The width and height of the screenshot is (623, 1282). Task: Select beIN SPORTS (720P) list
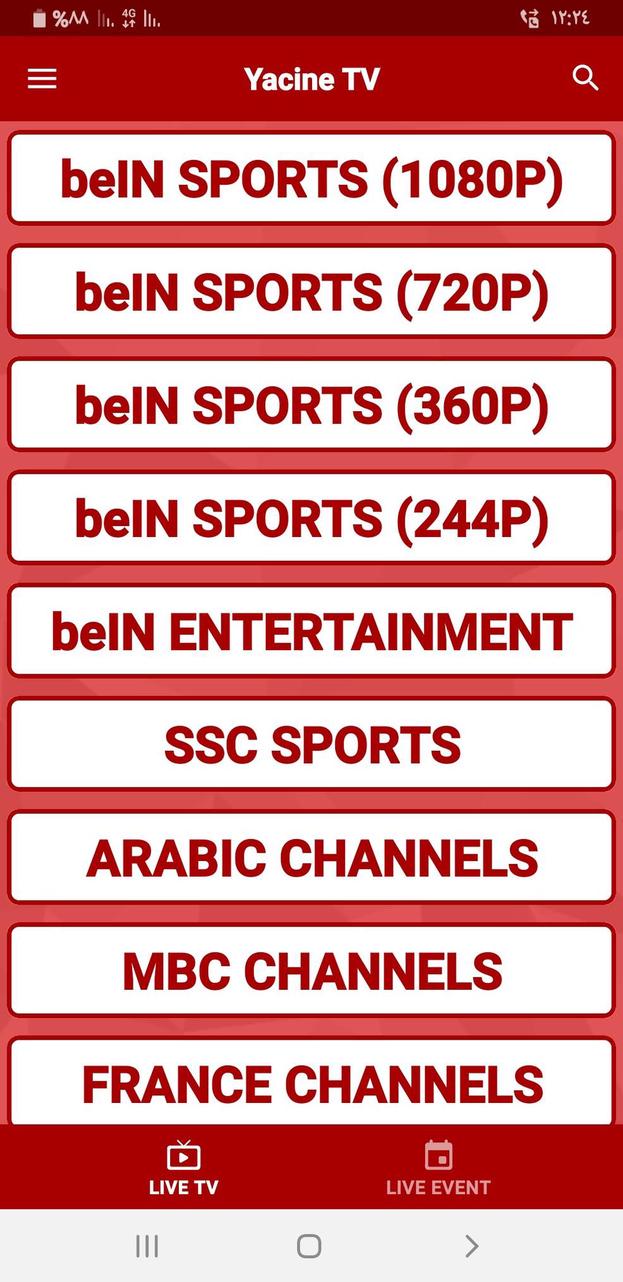point(311,292)
